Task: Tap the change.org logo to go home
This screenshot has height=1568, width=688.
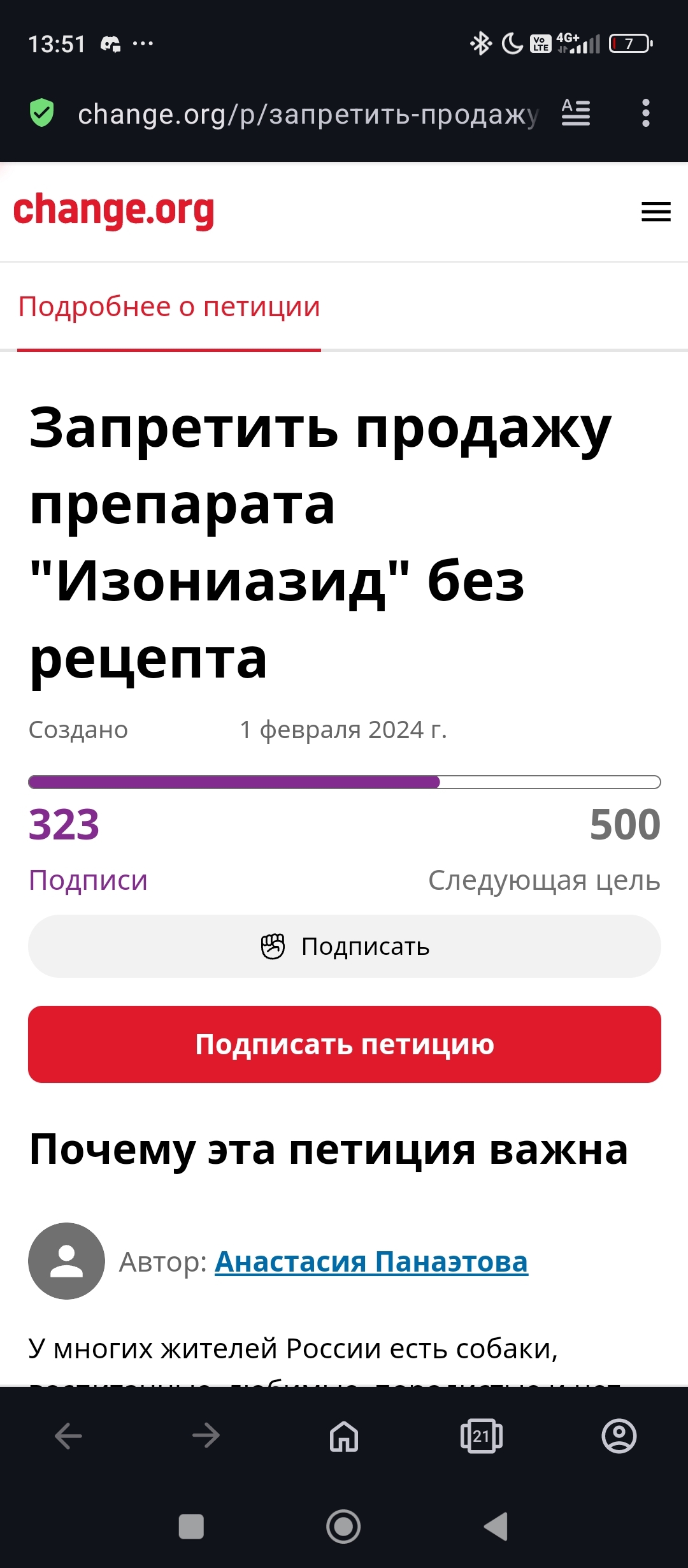Action: (x=113, y=210)
